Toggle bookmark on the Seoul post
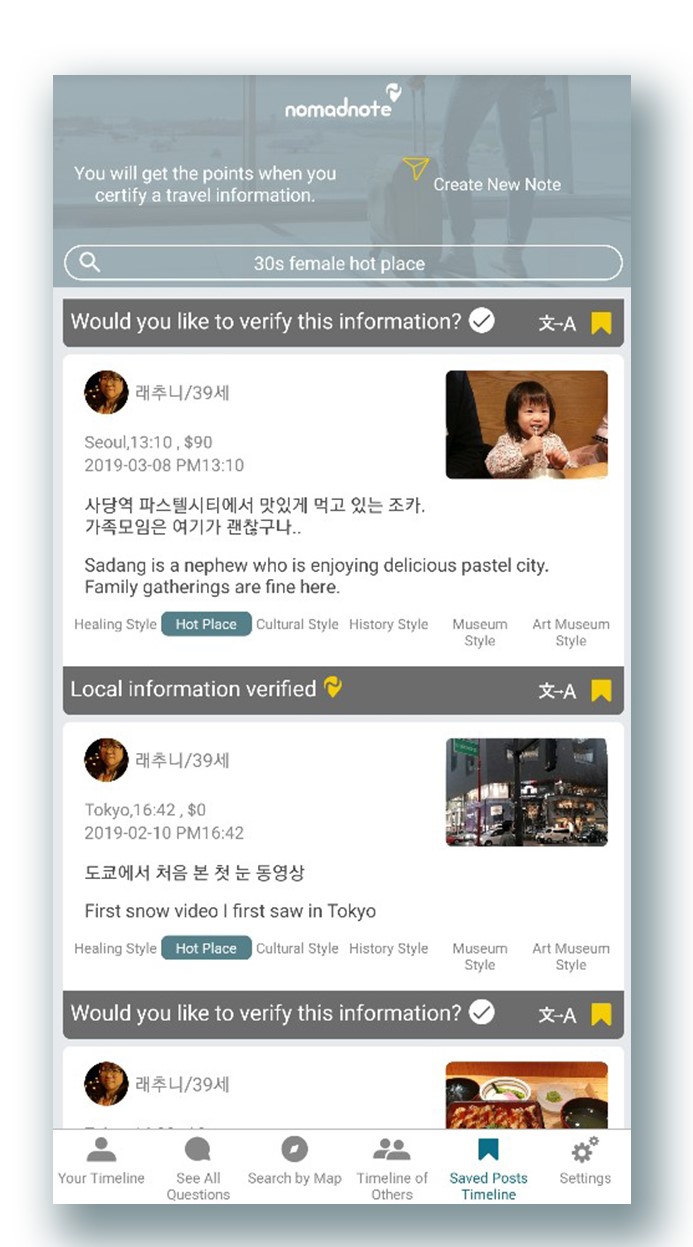 601,323
